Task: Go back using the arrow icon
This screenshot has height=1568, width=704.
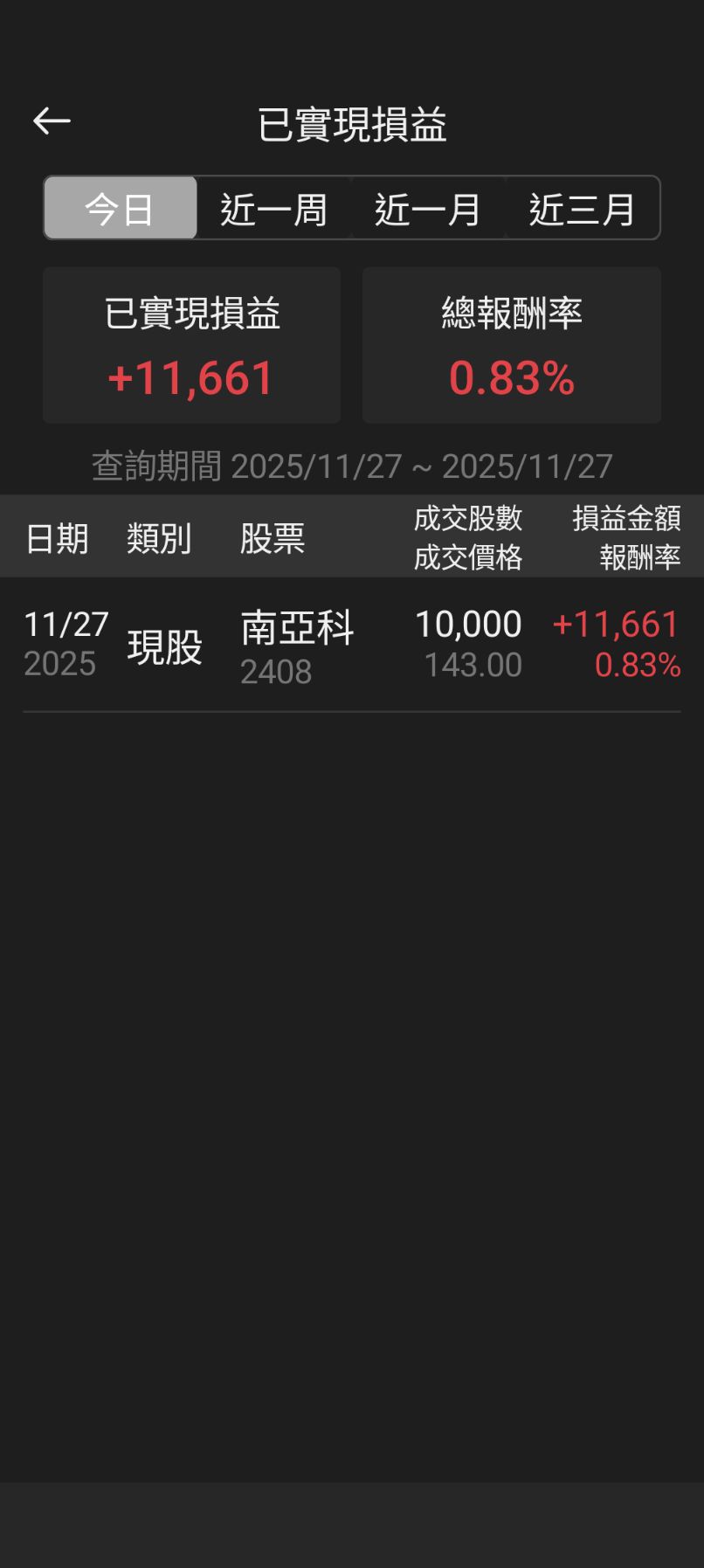Action: (52, 121)
